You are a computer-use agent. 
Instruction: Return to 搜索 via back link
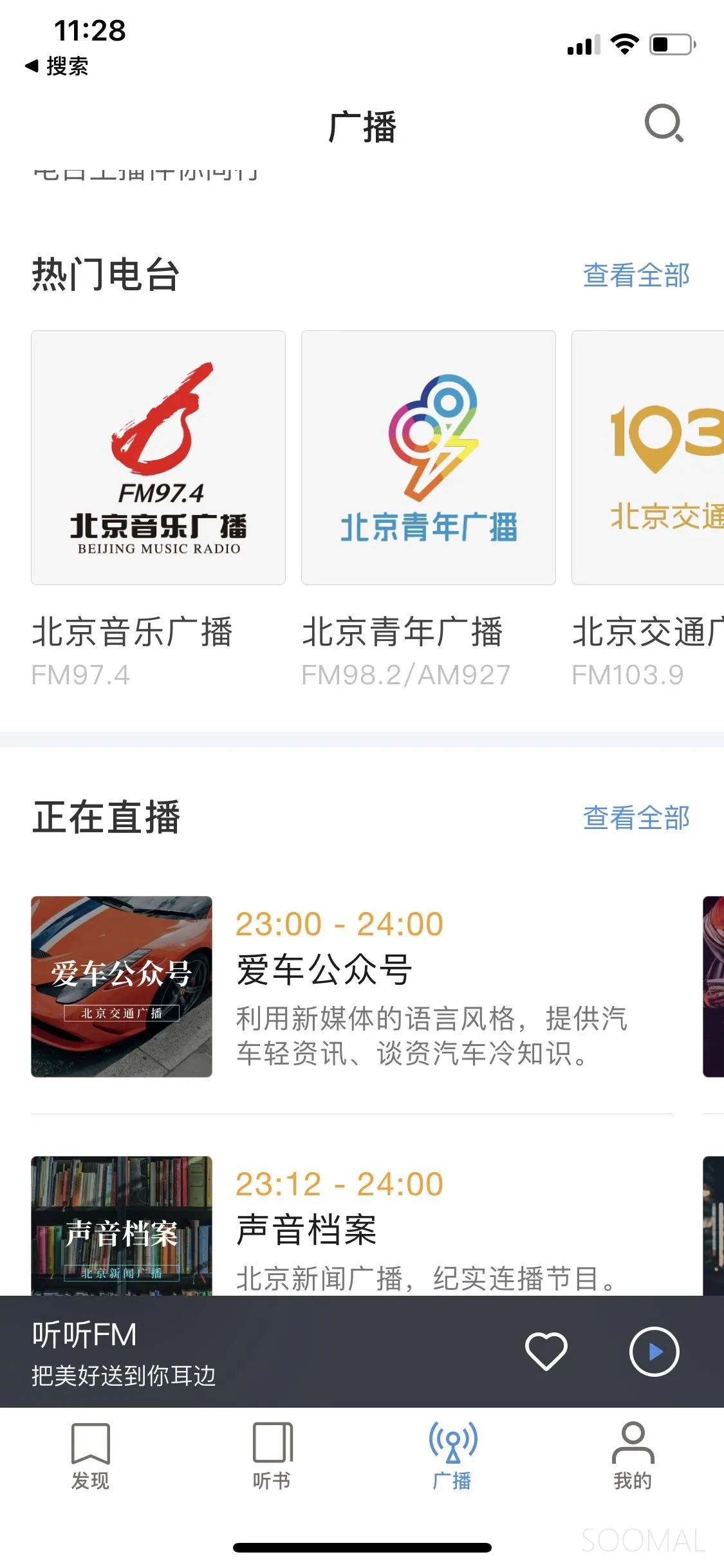(57, 66)
